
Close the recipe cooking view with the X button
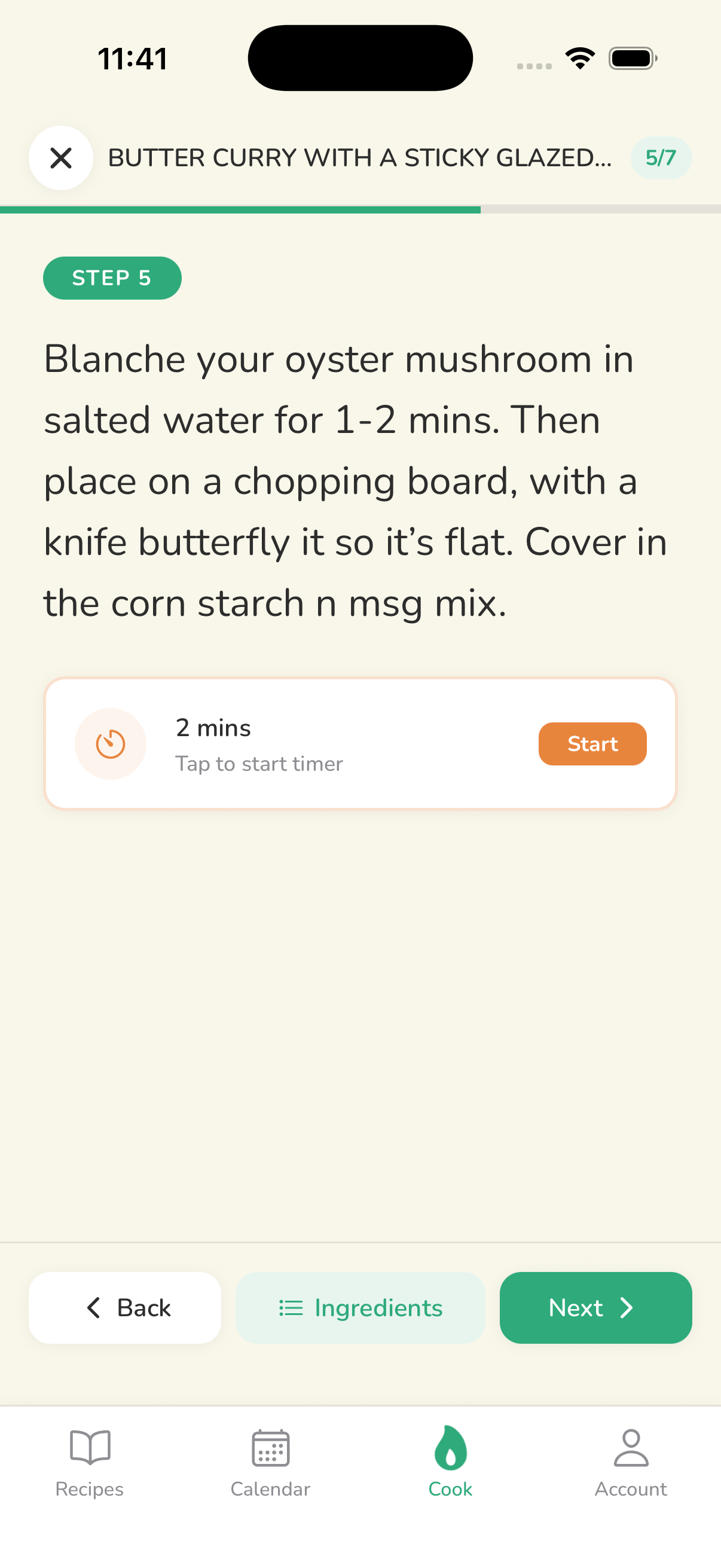60,158
